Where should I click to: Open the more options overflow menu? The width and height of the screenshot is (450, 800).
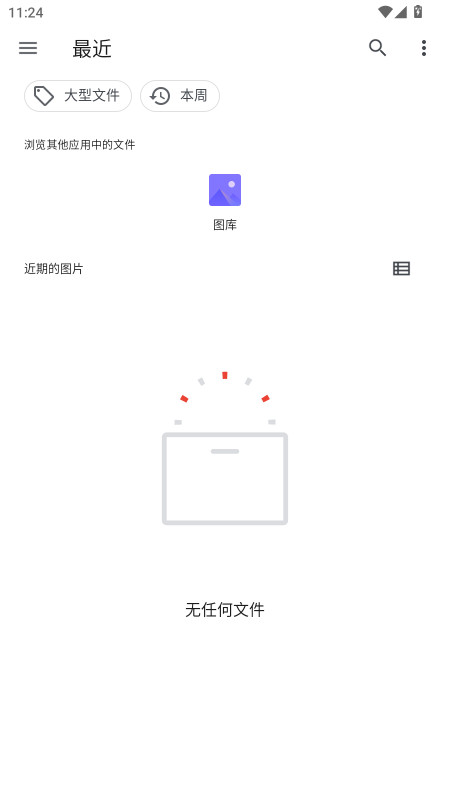point(423,48)
